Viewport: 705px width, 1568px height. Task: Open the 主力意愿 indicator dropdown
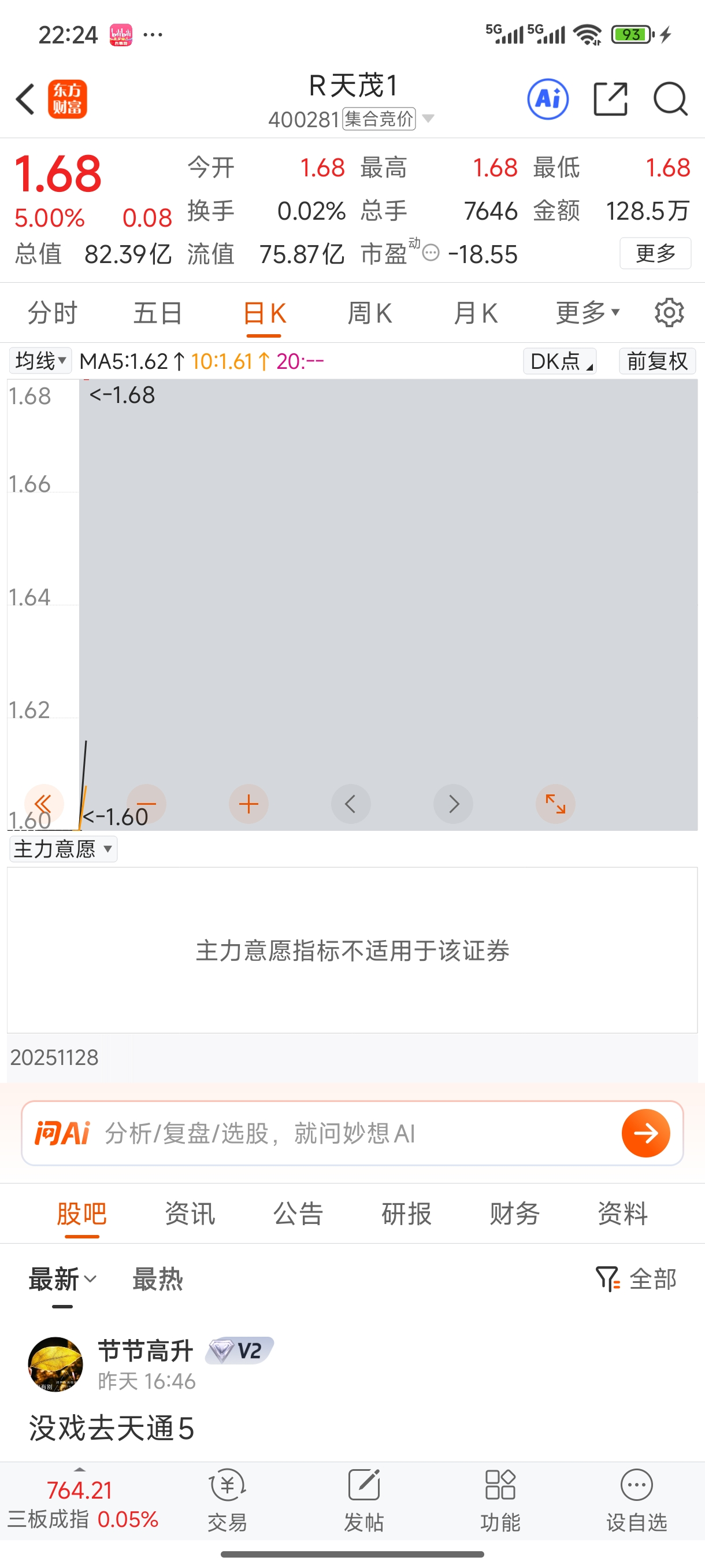pyautogui.click(x=62, y=849)
